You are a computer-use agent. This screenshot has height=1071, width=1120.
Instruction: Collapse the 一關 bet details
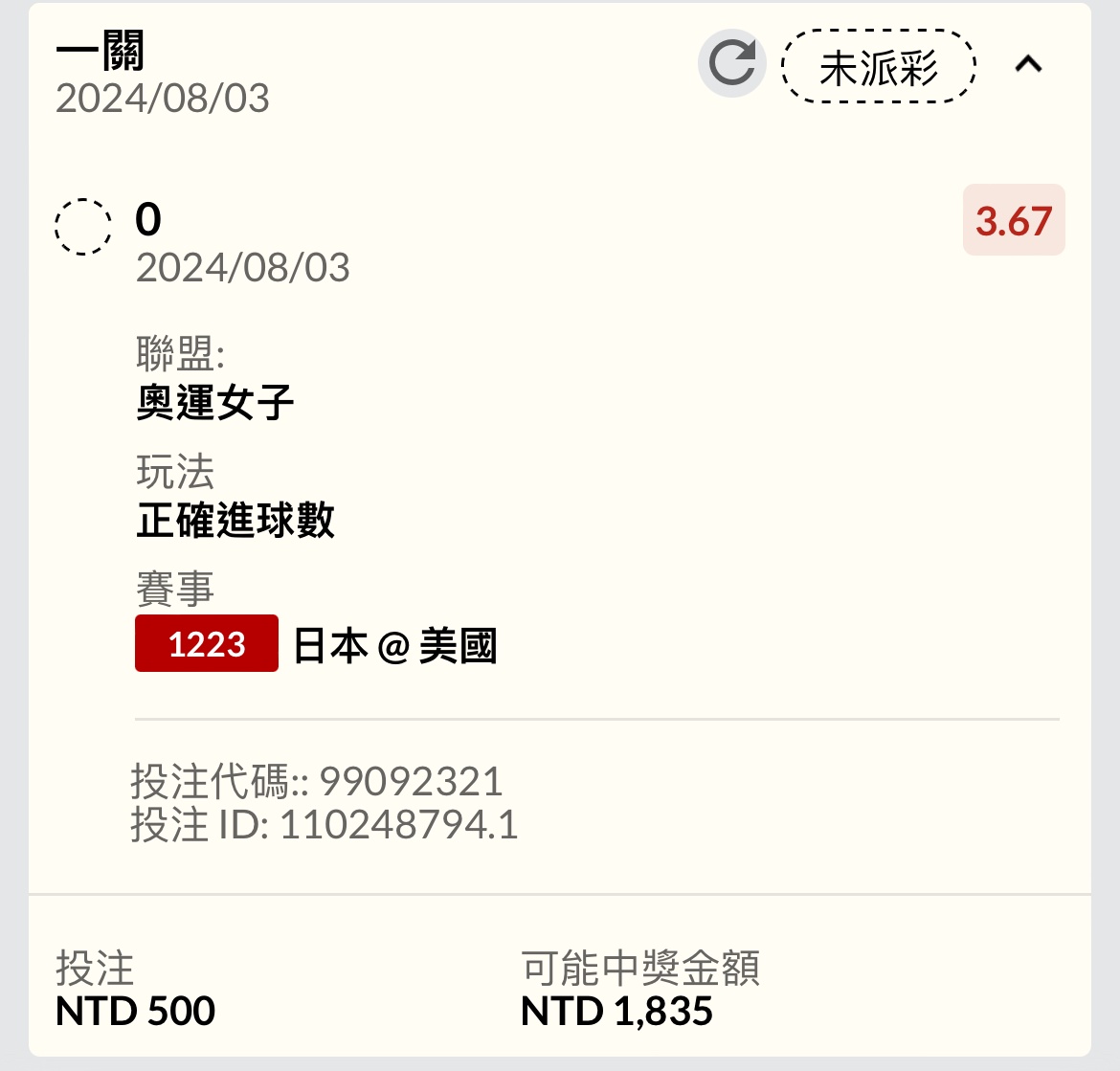point(1028,64)
